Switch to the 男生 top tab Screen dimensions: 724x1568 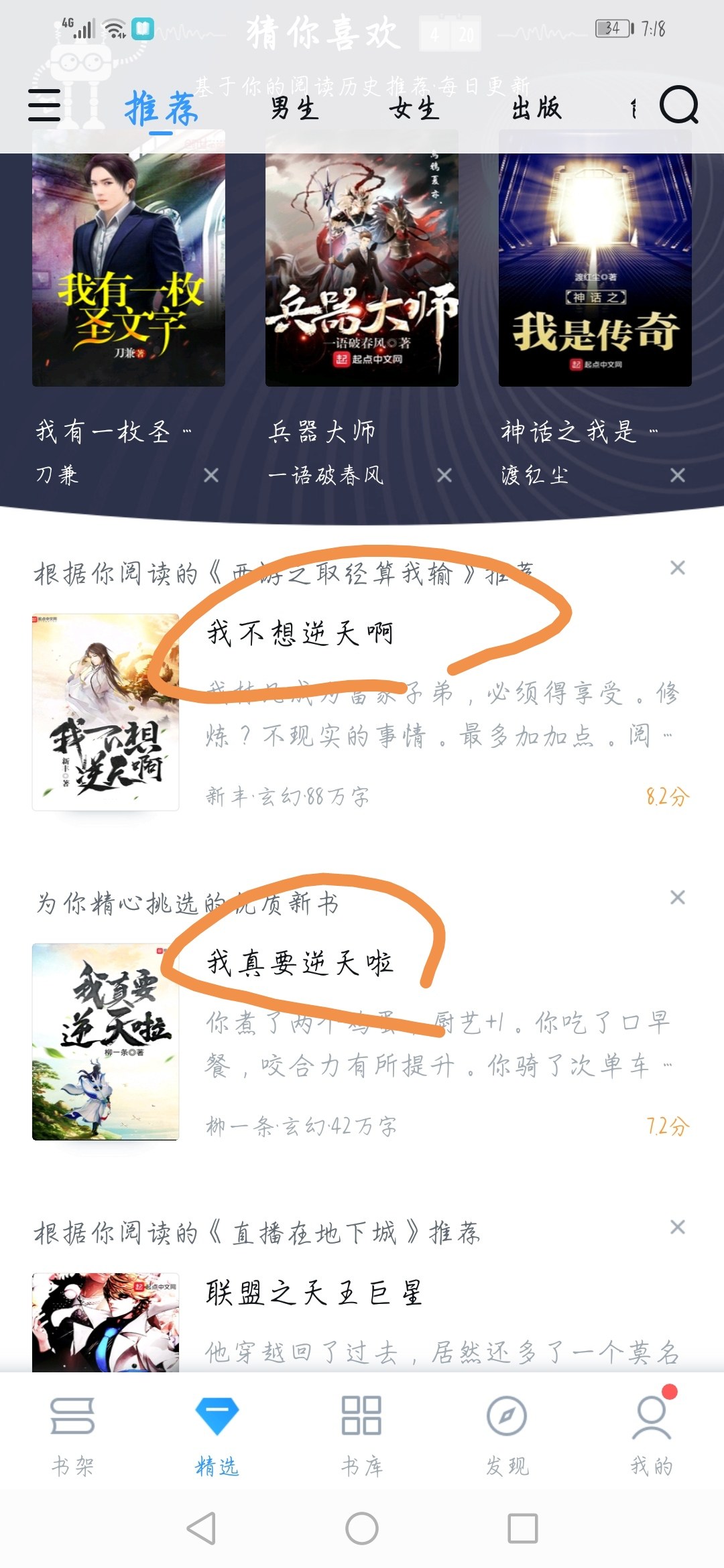tap(294, 108)
